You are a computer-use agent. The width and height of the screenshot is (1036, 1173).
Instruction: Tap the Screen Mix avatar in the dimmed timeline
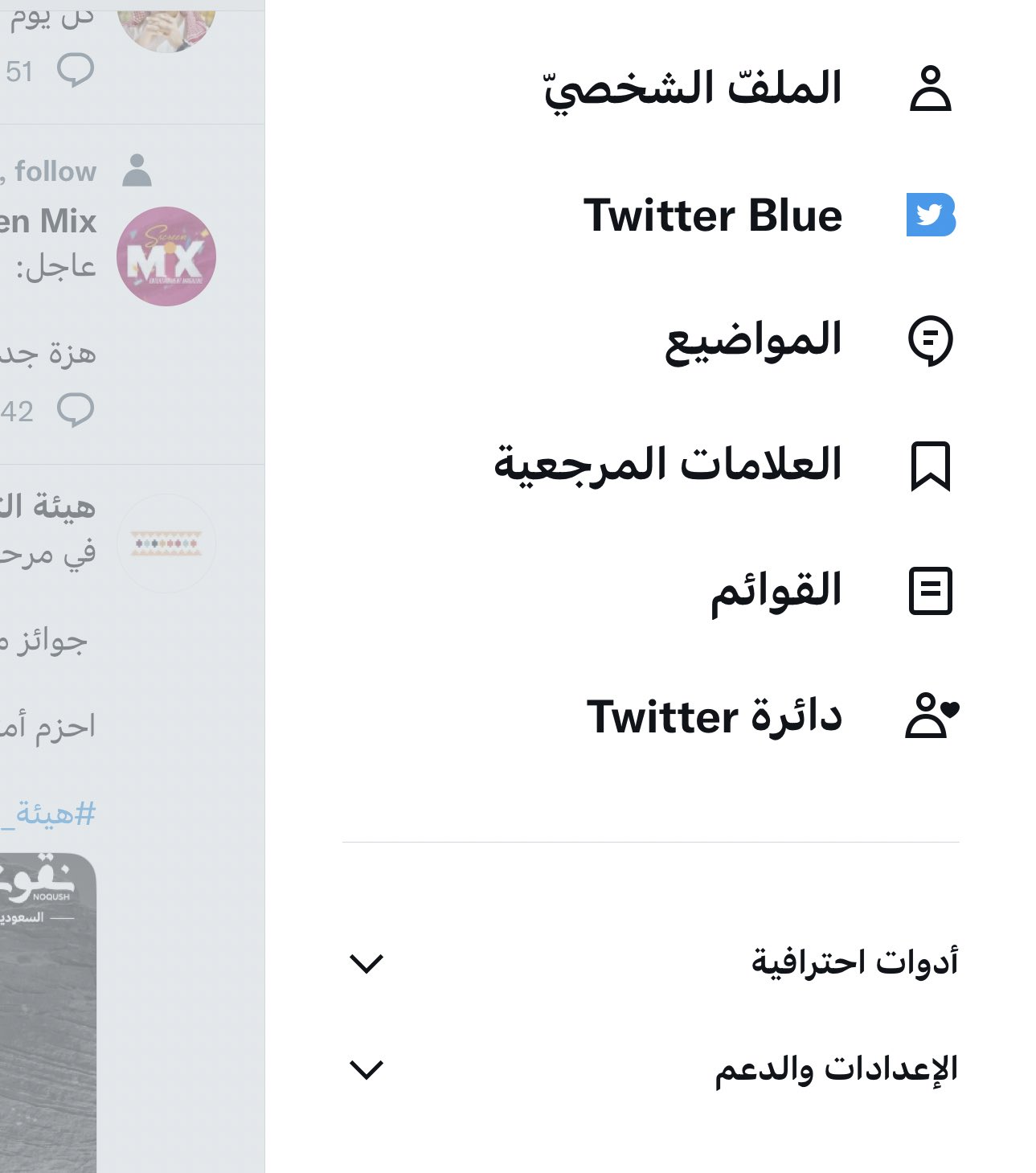pos(166,256)
